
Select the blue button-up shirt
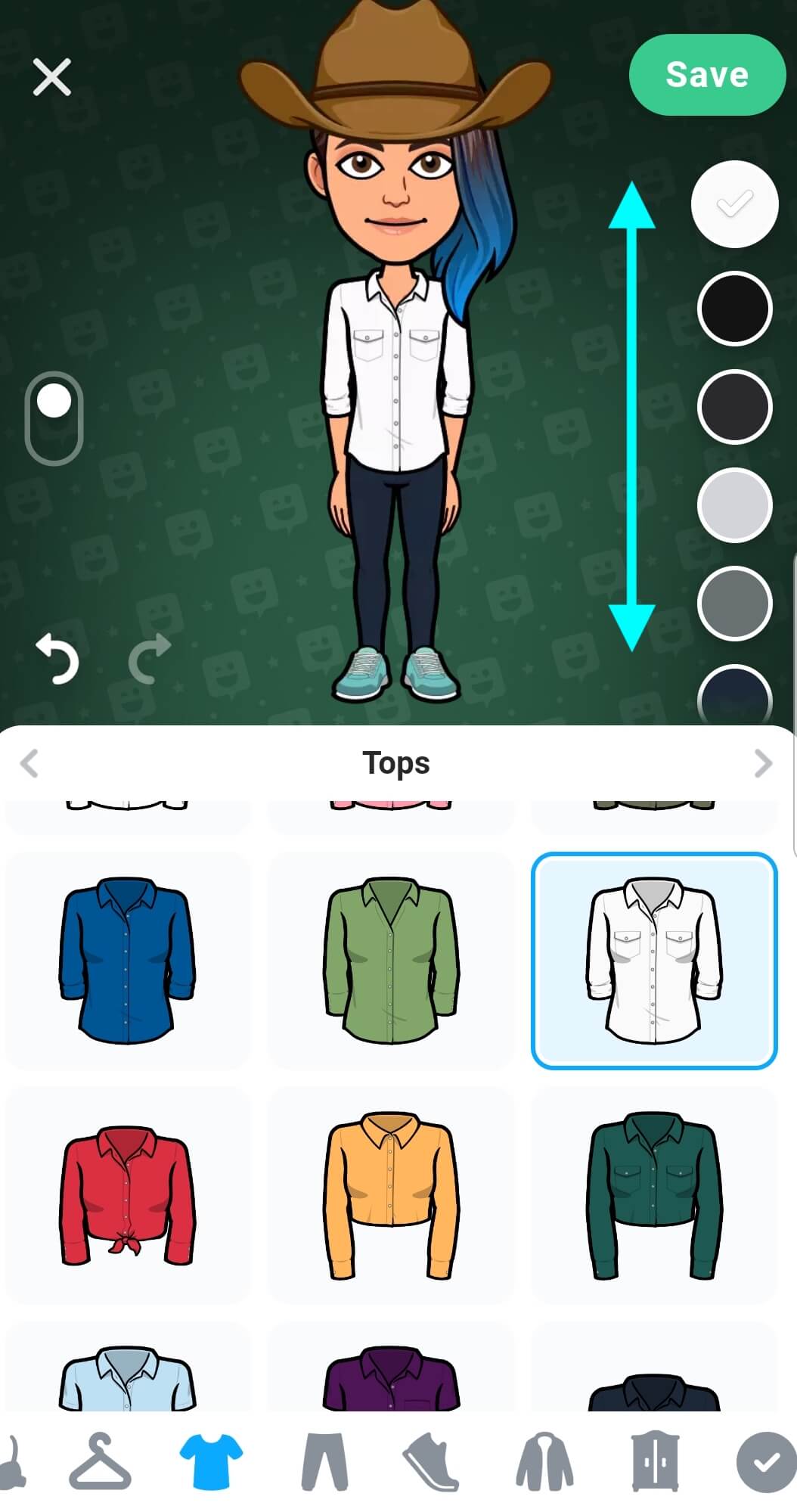tap(127, 961)
